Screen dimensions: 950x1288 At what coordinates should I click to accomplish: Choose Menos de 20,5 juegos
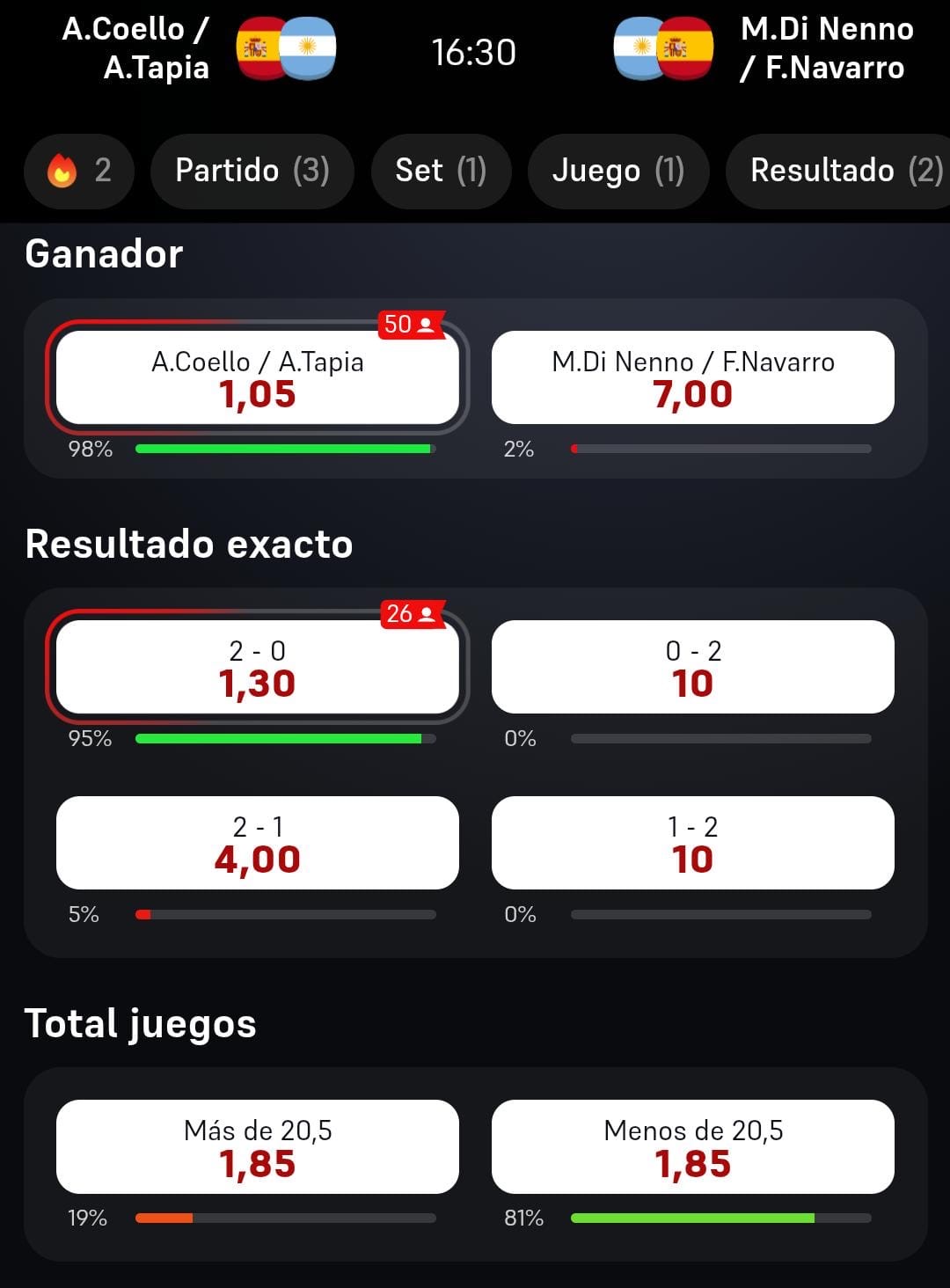pos(693,1146)
